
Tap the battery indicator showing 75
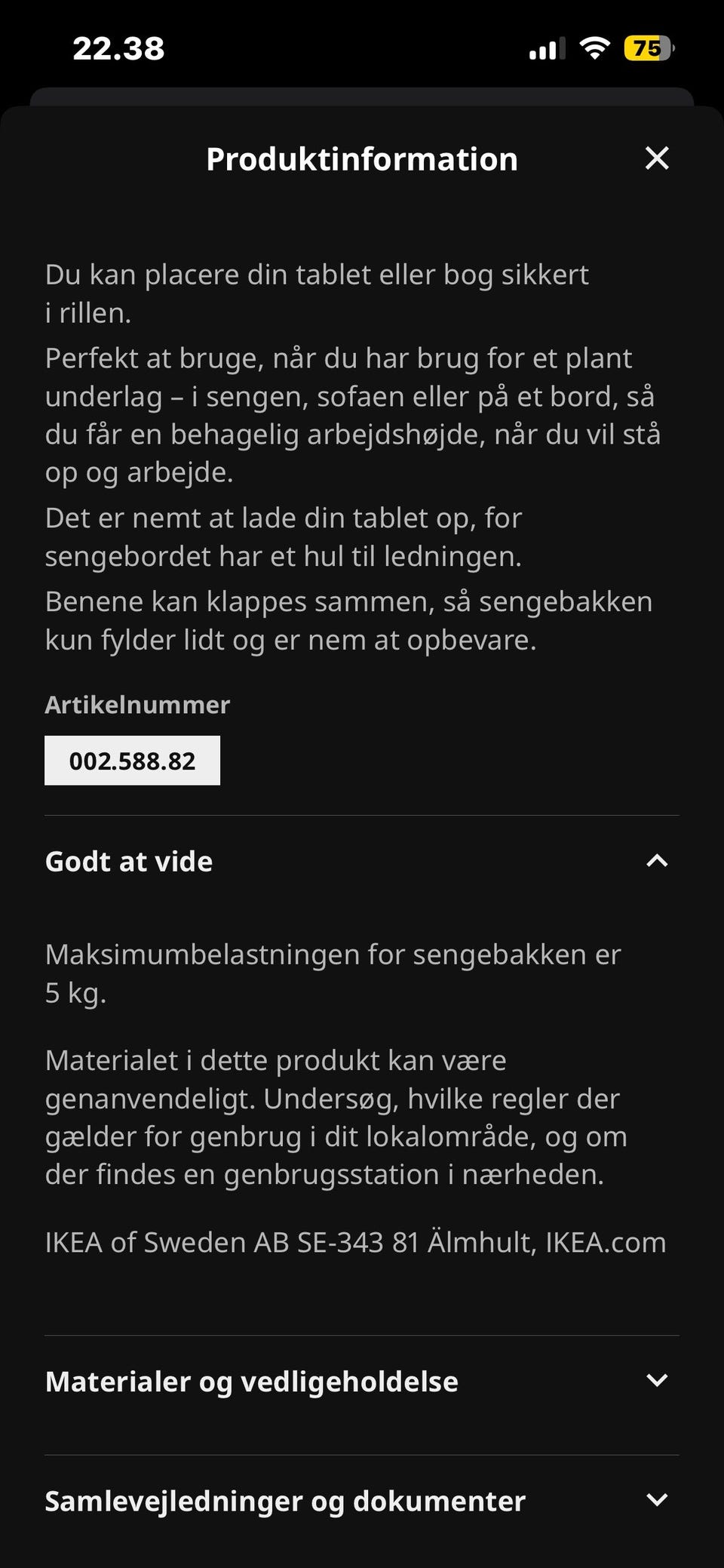pos(649,48)
